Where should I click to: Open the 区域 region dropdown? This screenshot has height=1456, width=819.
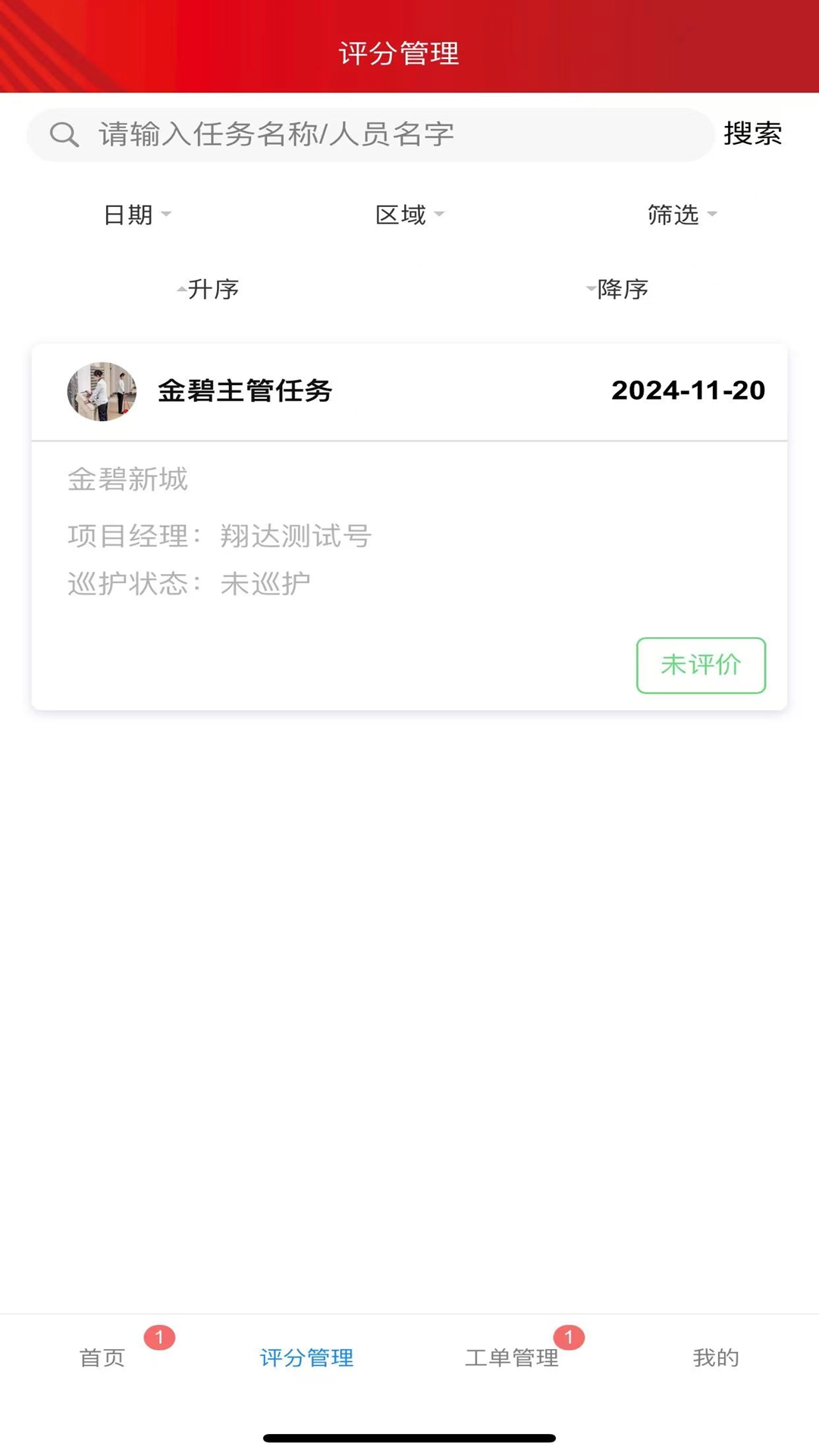pos(409,215)
